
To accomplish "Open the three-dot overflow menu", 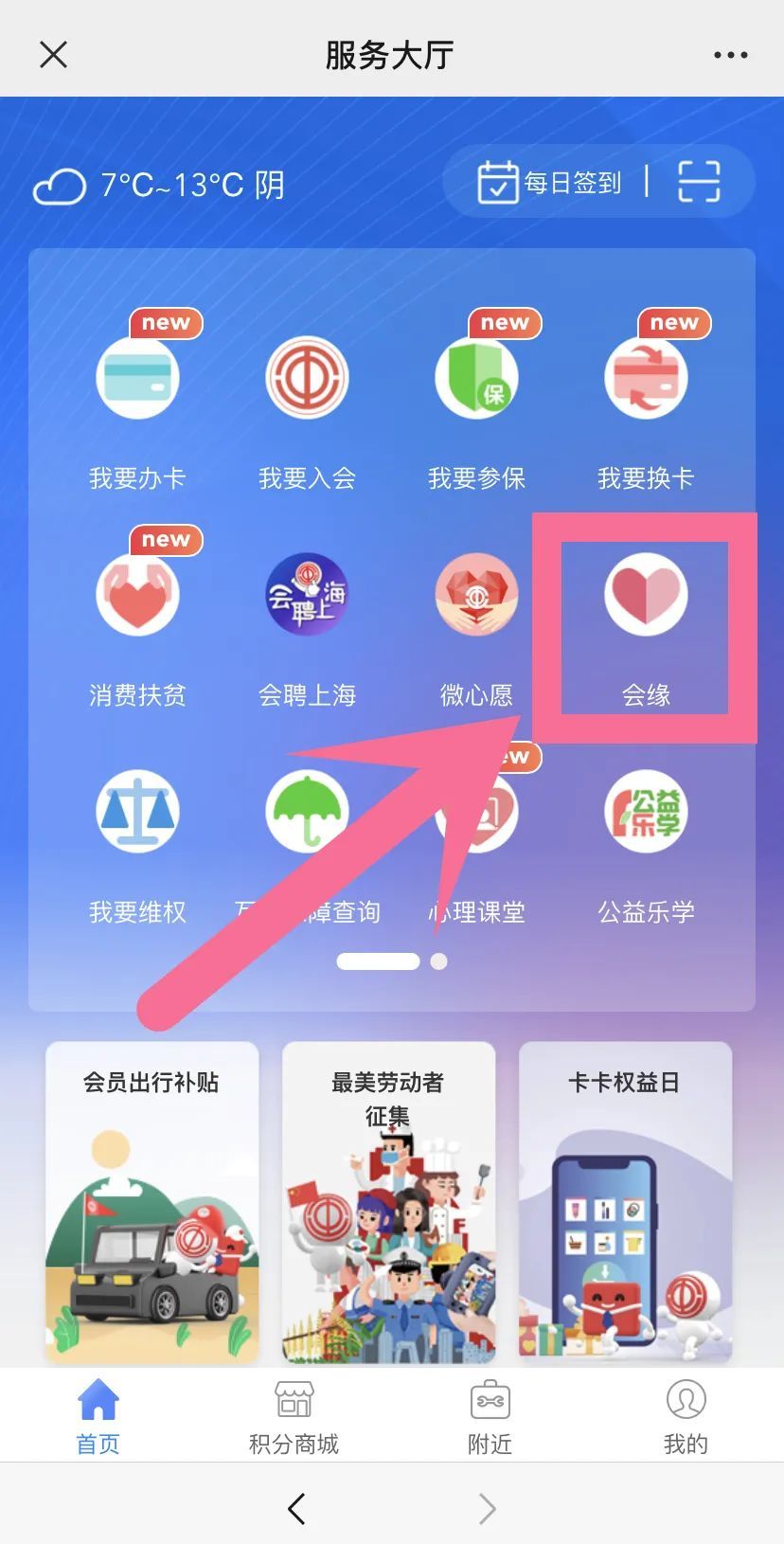I will coord(730,55).
